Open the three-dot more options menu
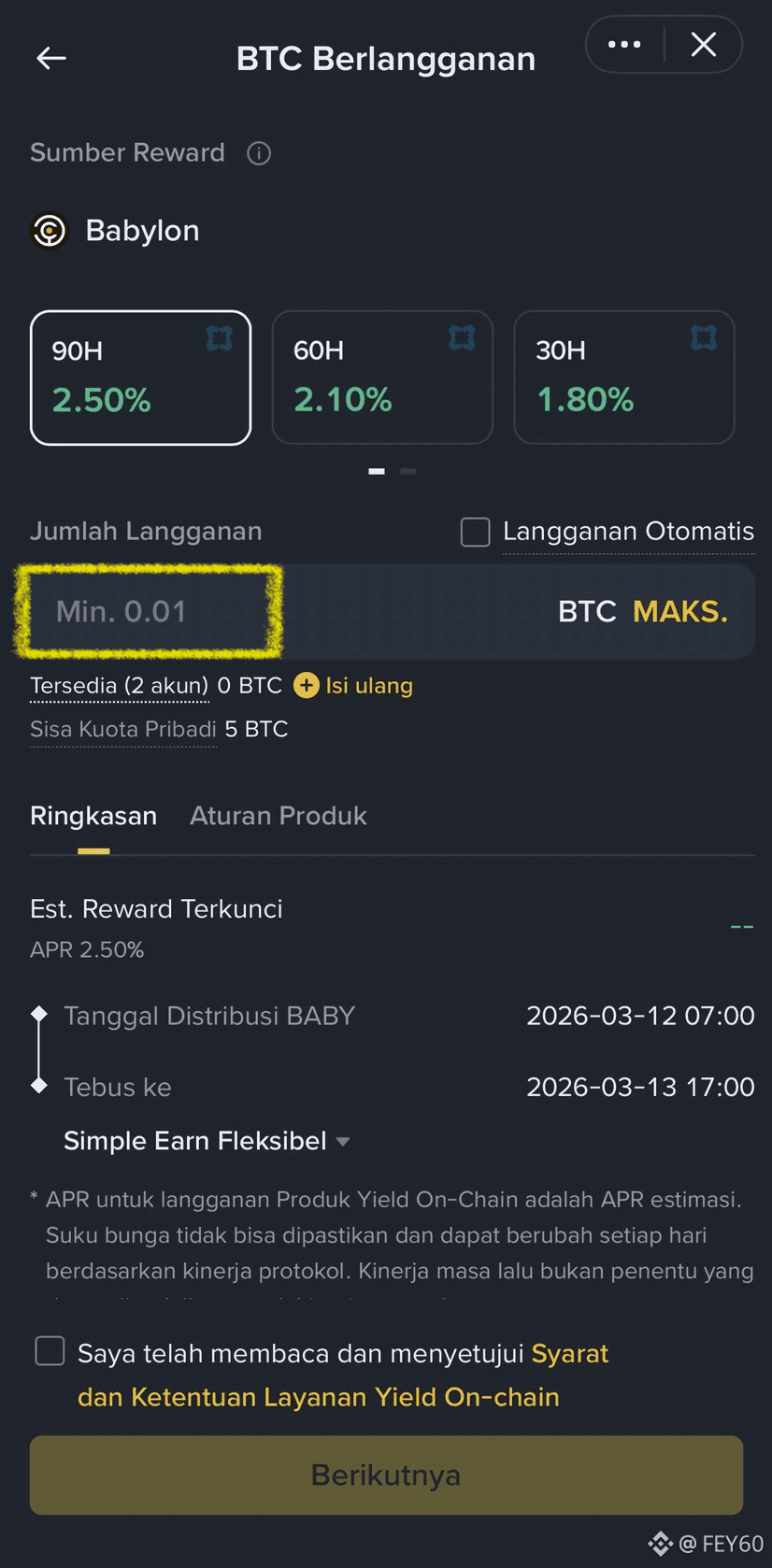 click(x=624, y=44)
